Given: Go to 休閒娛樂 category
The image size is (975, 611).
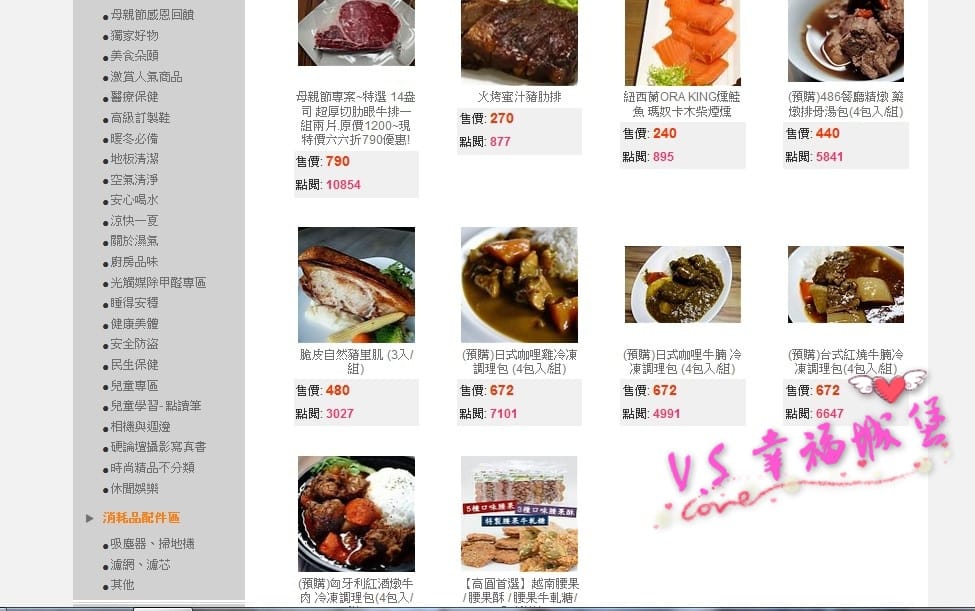Looking at the screenshot, I should pos(134,489).
